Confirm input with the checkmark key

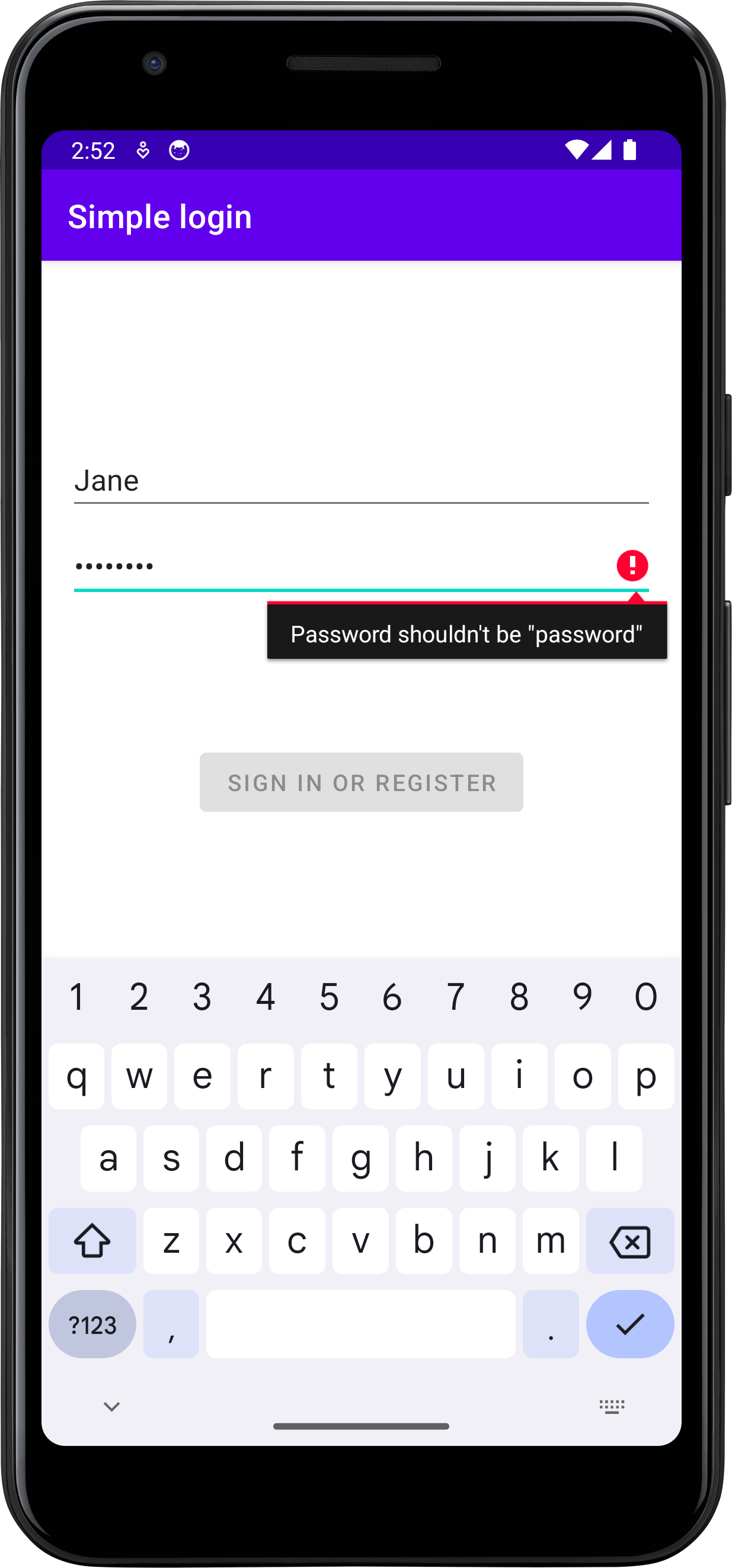pos(629,1324)
